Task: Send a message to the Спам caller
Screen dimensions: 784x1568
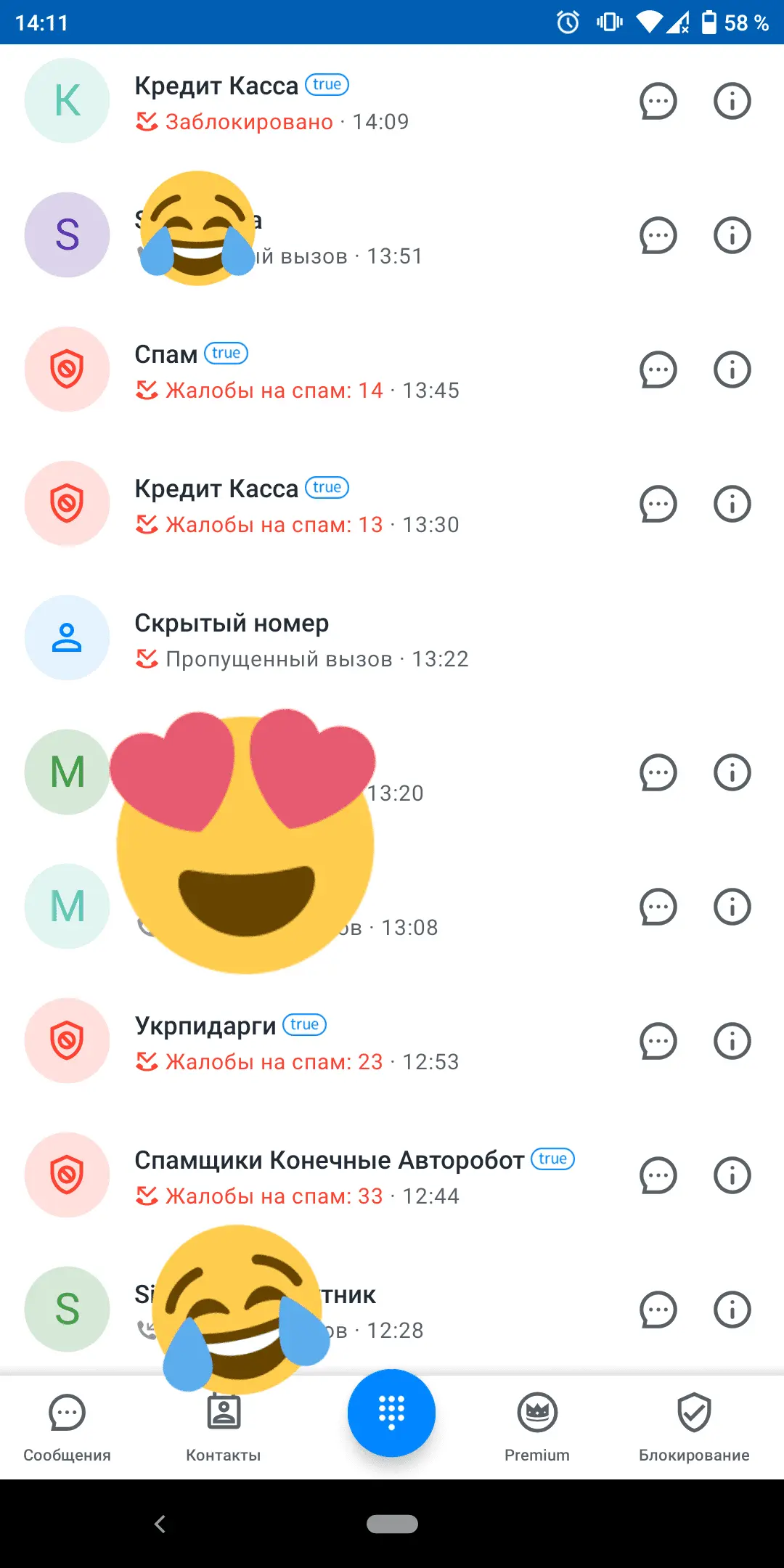Action: coord(658,369)
